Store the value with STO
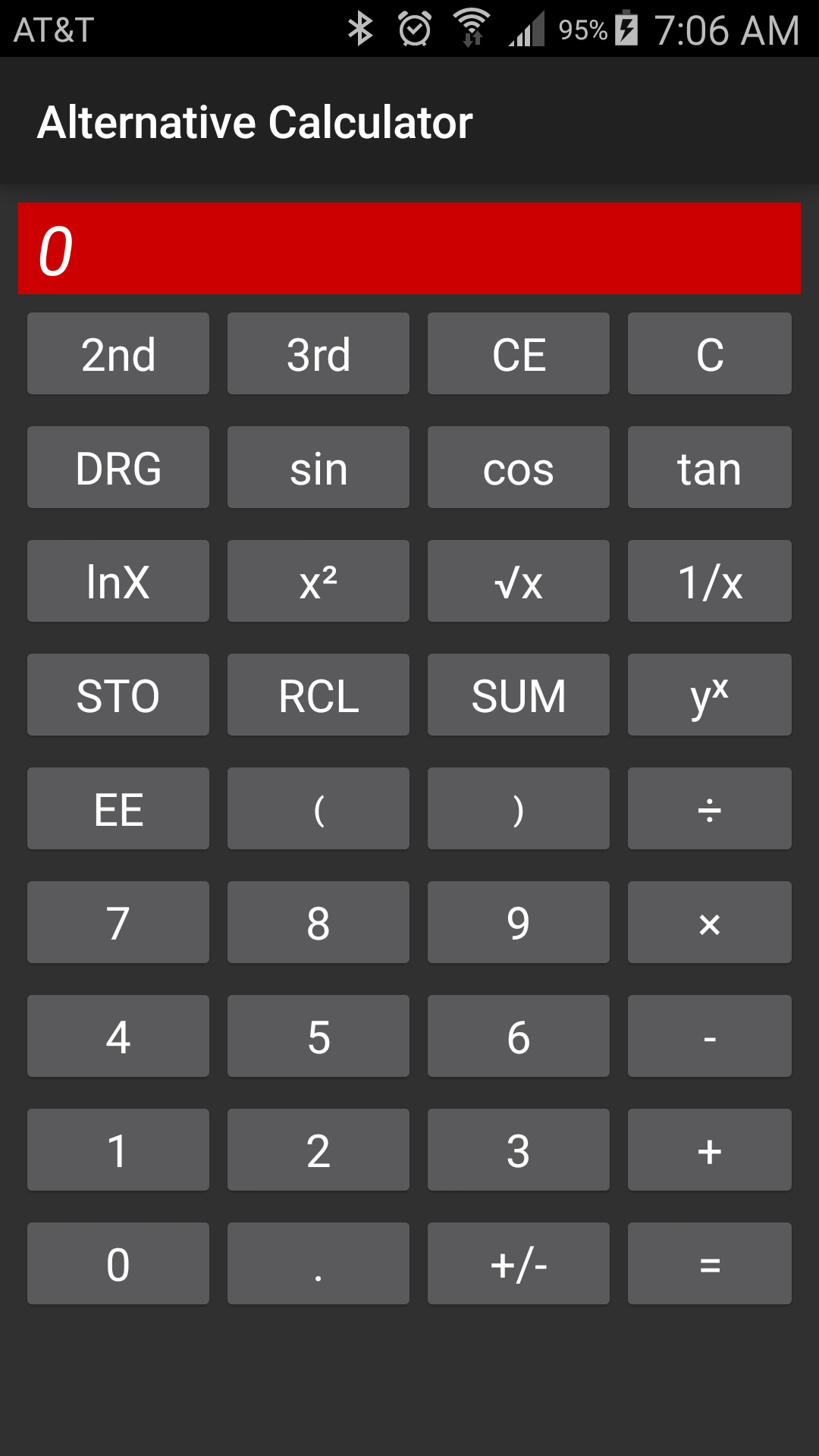The width and height of the screenshot is (819, 1456). [118, 695]
